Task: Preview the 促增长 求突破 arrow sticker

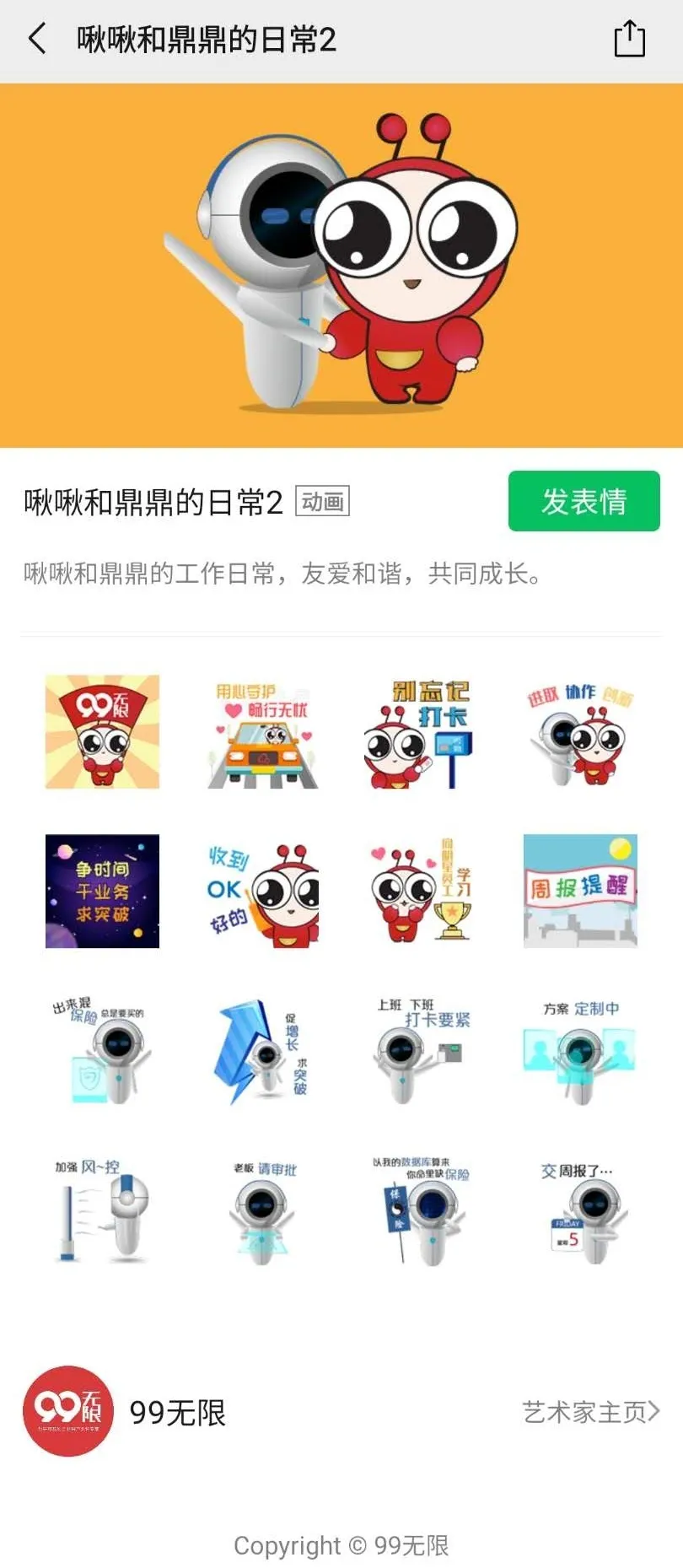Action: point(262,1050)
